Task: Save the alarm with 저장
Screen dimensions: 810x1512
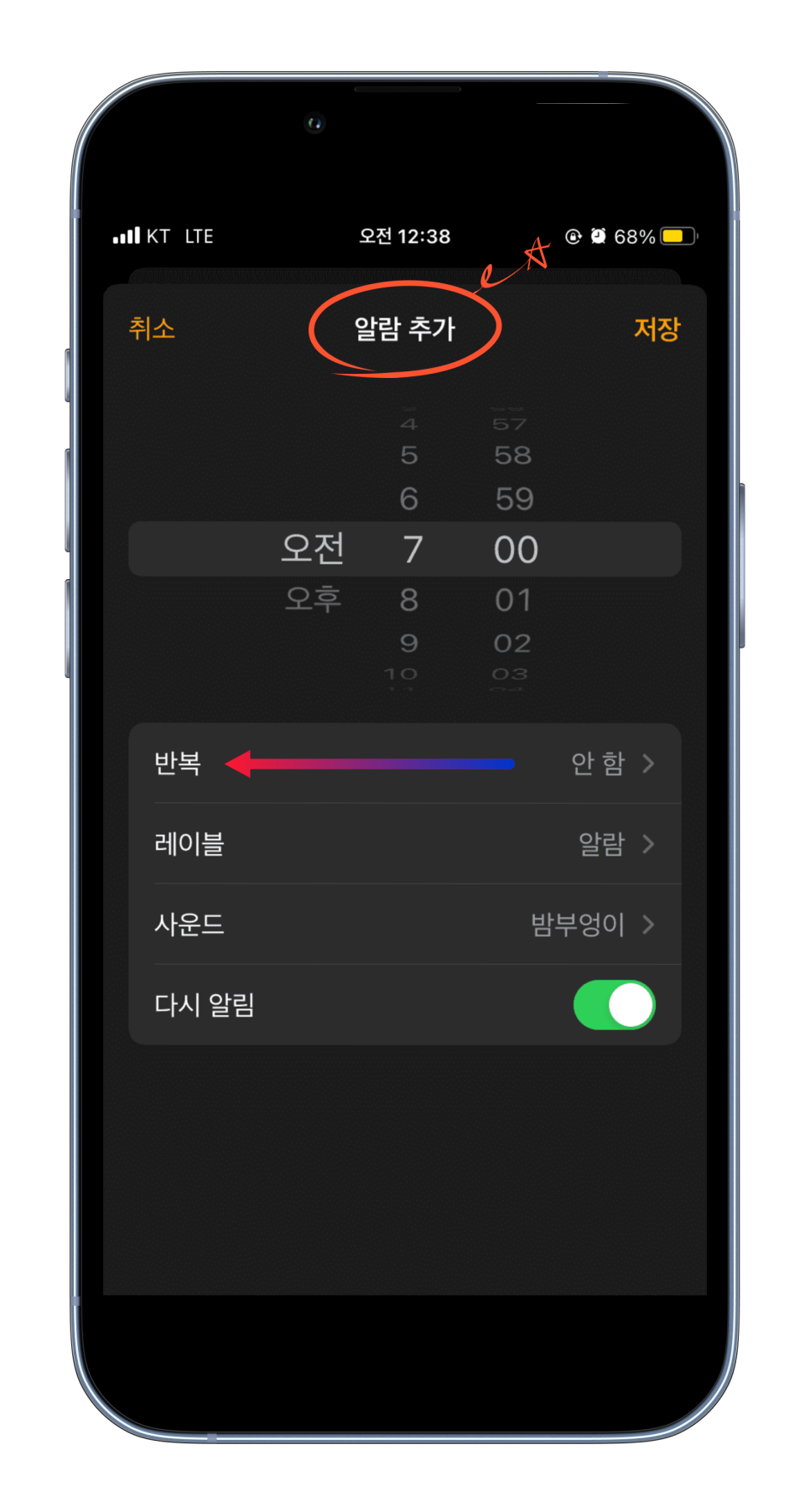Action: [x=657, y=329]
